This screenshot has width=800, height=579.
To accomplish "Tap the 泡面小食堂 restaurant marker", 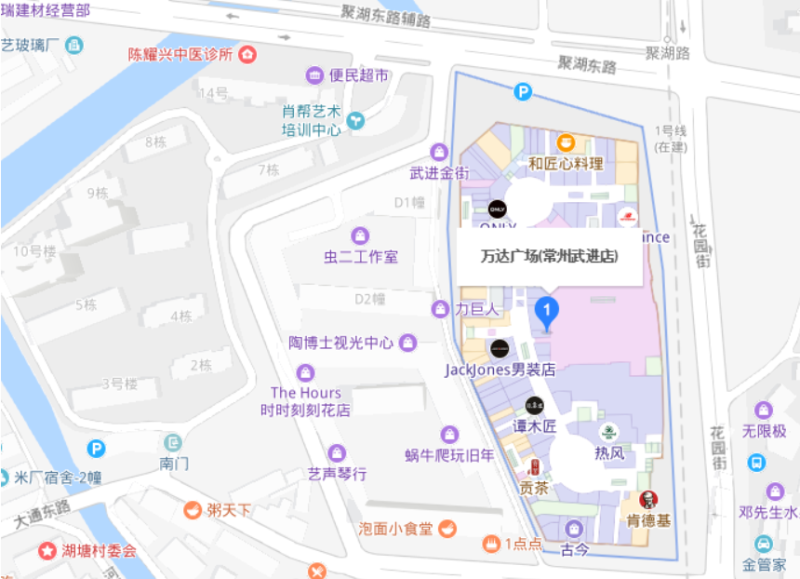I will click(448, 527).
